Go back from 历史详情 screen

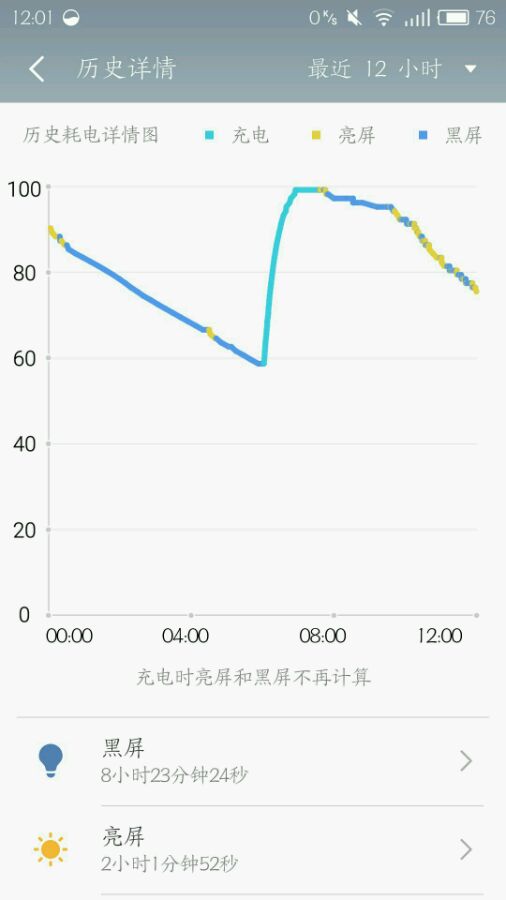click(37, 69)
